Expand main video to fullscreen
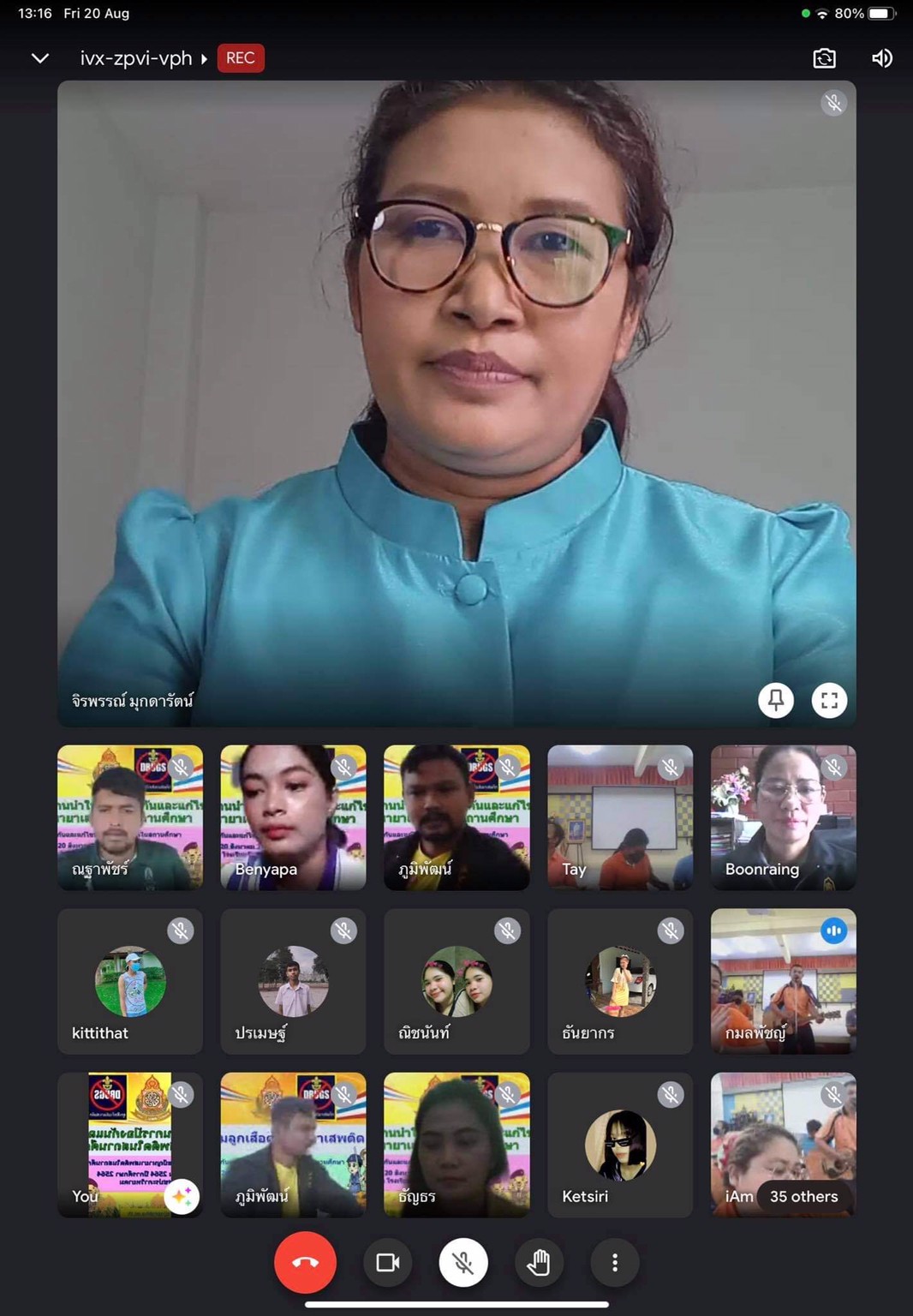 tap(829, 700)
